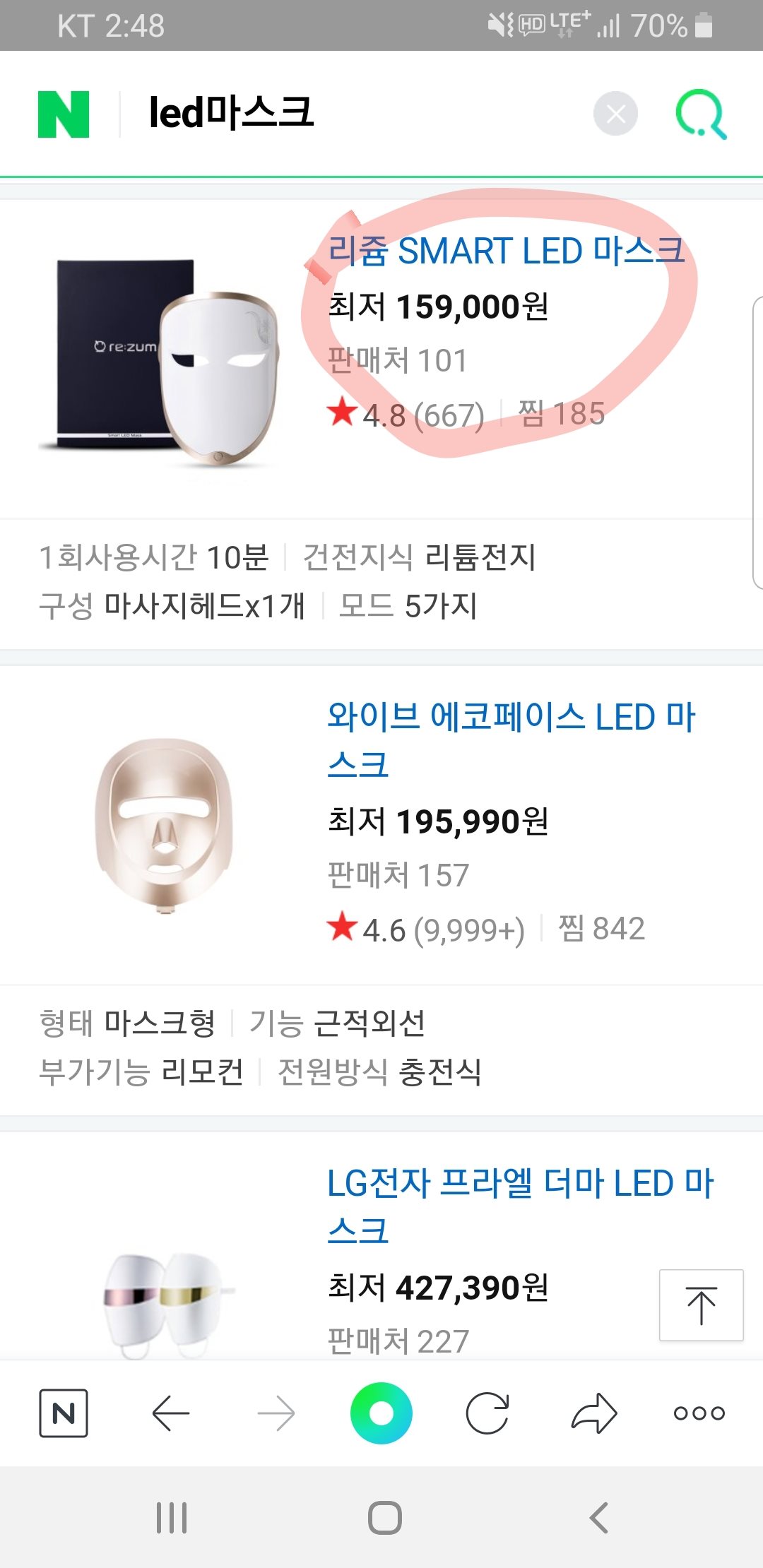Share this page
The image size is (763, 1568).
pos(594,1413)
